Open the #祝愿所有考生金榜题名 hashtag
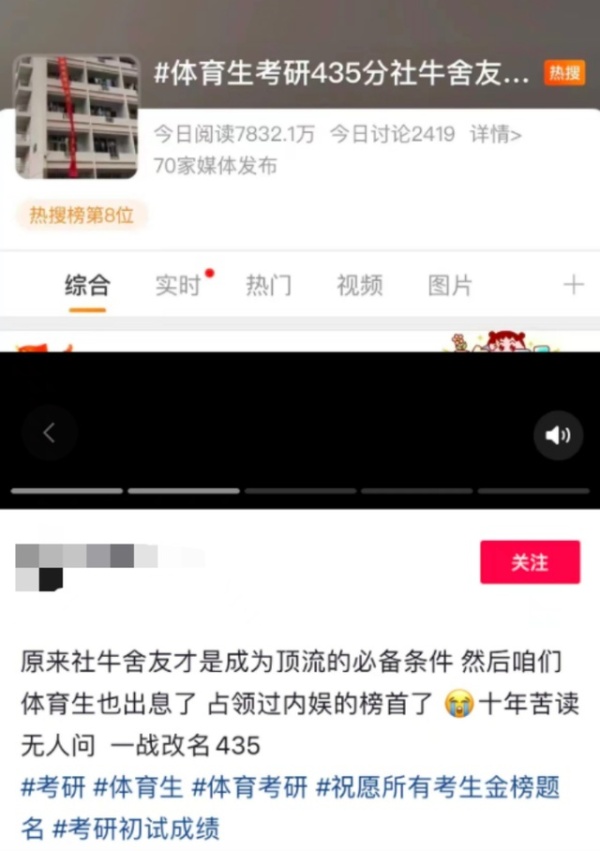This screenshot has height=851, width=600. point(437,787)
